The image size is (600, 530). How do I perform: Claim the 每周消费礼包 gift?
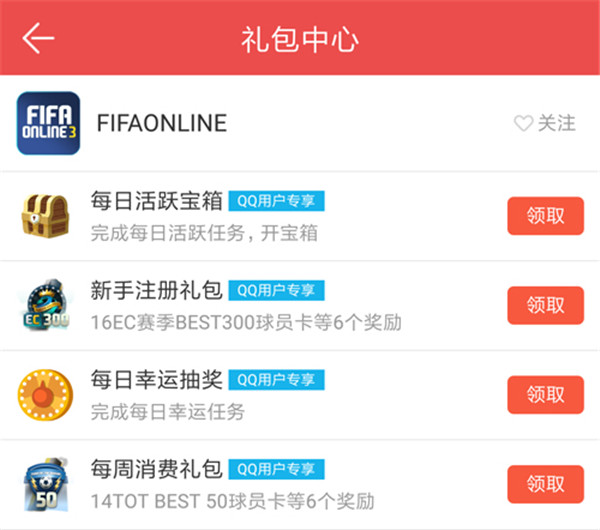[x=545, y=484]
